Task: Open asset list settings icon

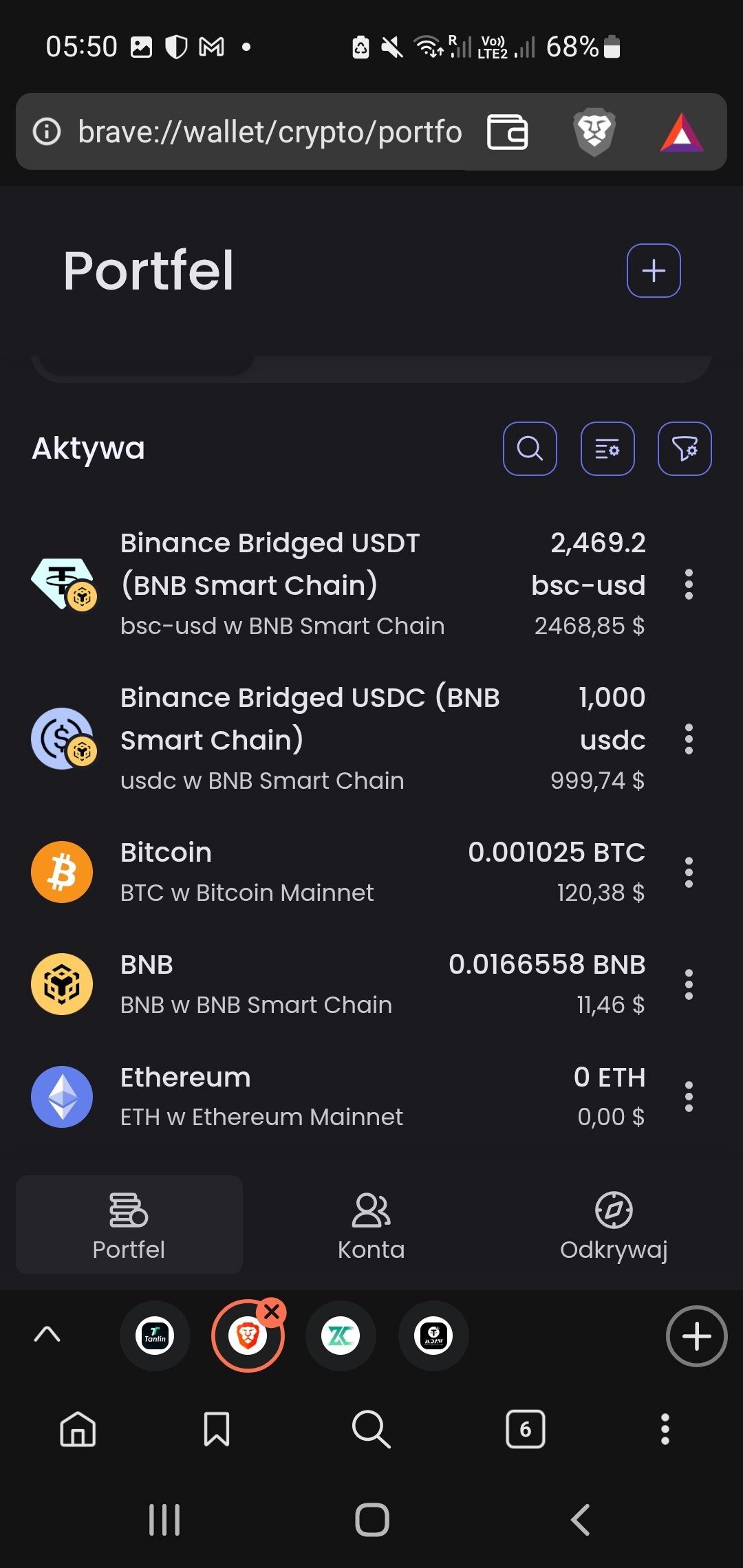Action: pos(607,449)
